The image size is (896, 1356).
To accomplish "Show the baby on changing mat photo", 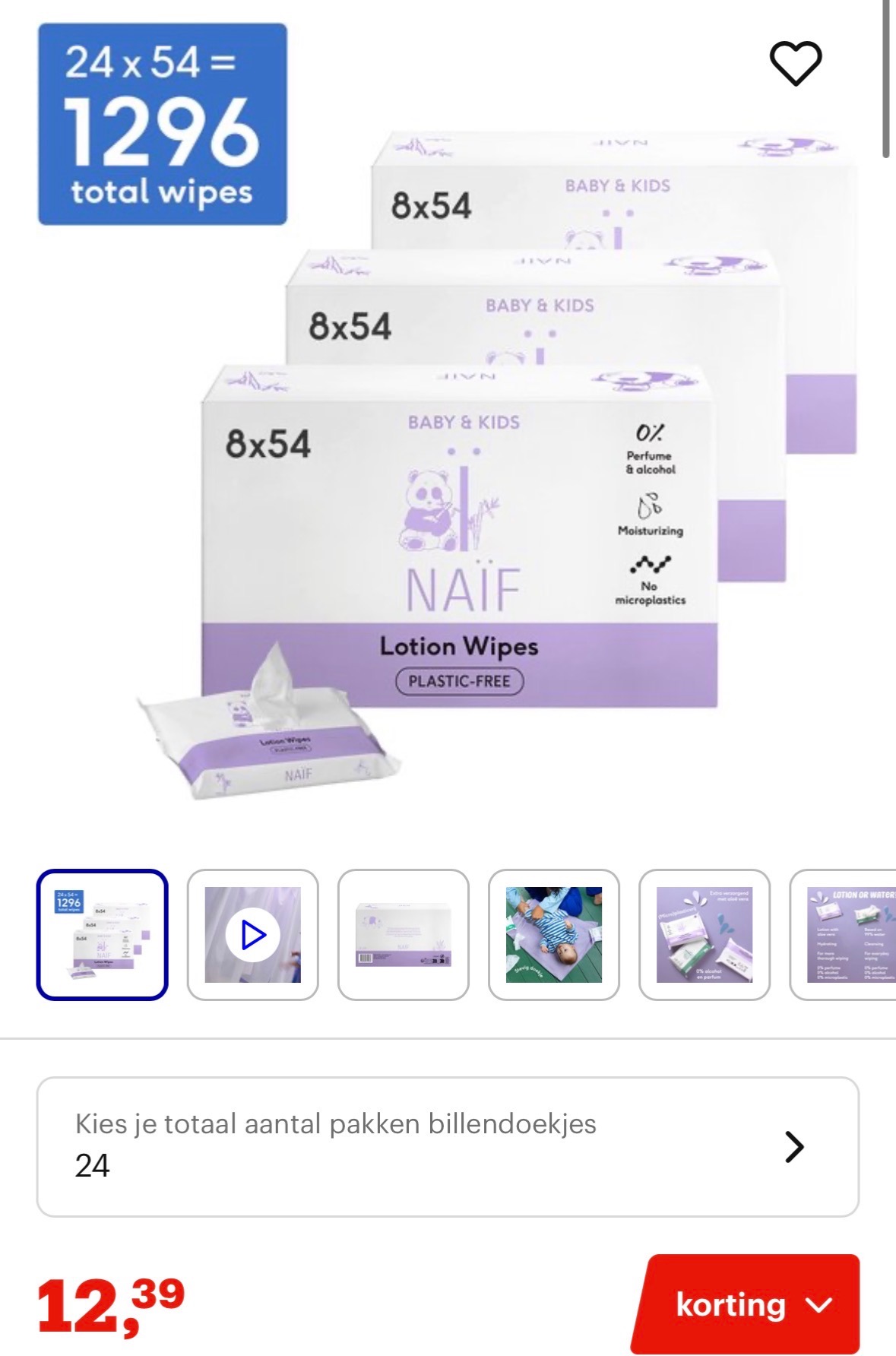I will pos(554,934).
